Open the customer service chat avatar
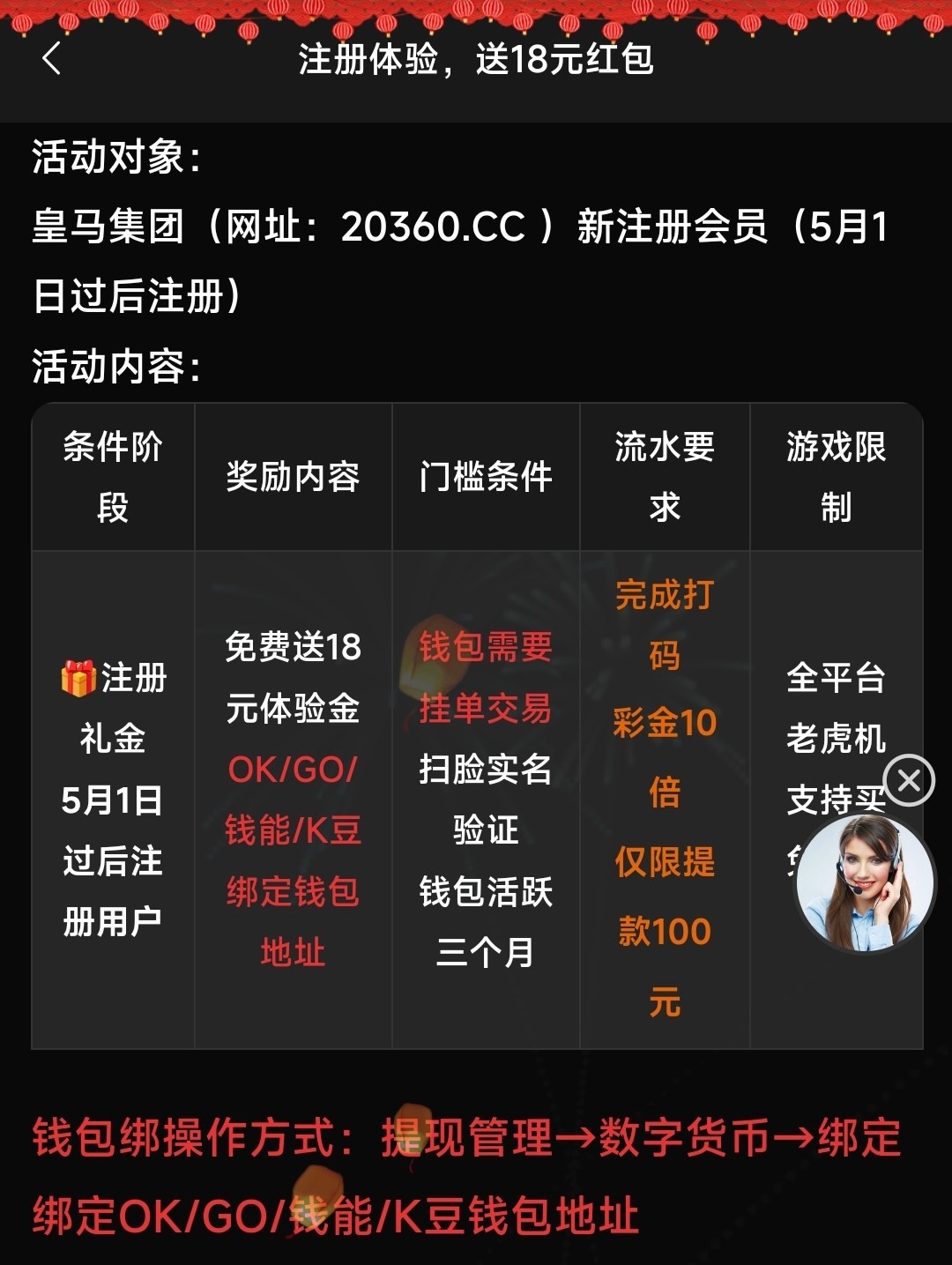 click(x=864, y=883)
